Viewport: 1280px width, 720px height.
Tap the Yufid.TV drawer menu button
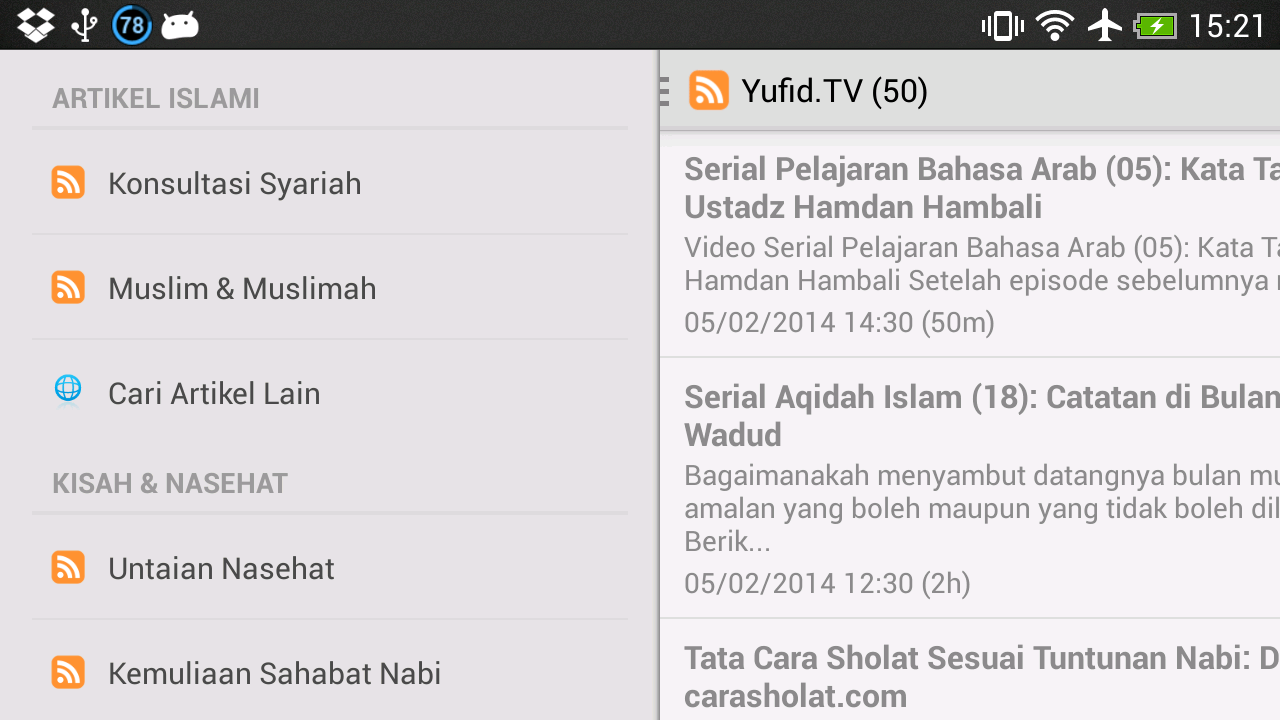click(694, 91)
